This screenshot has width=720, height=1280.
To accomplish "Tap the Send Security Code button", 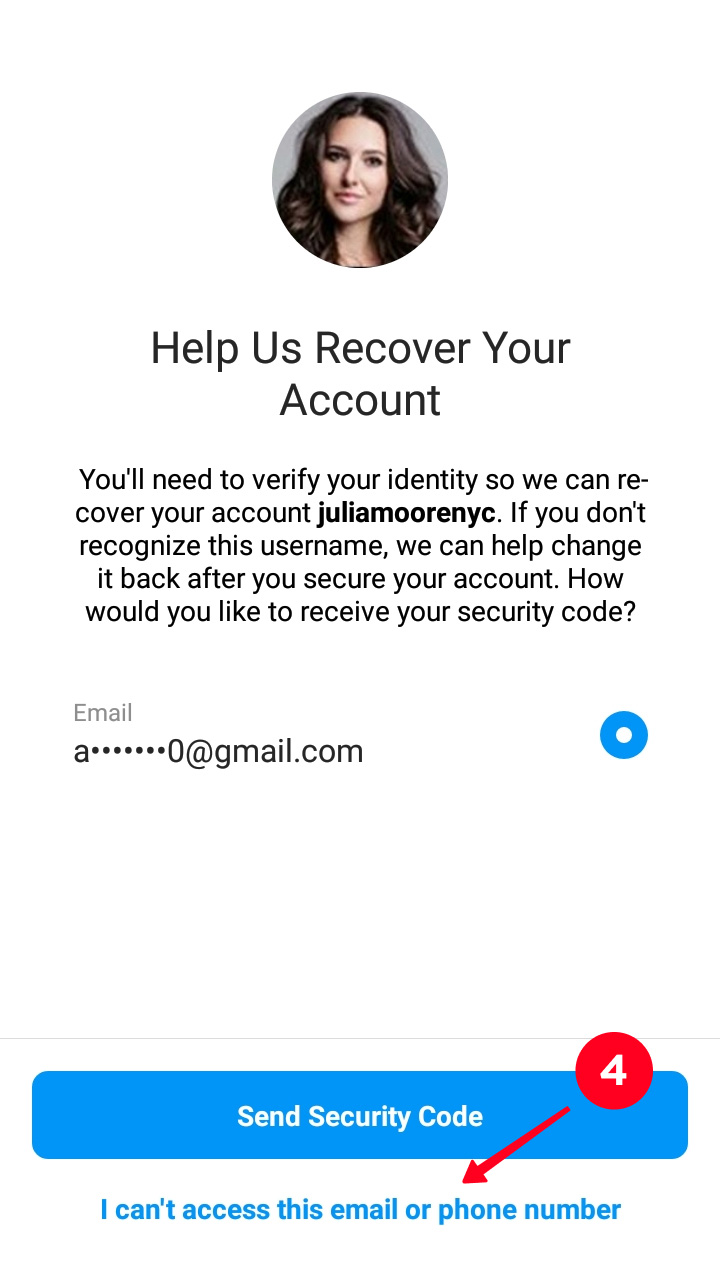I will (360, 1115).
